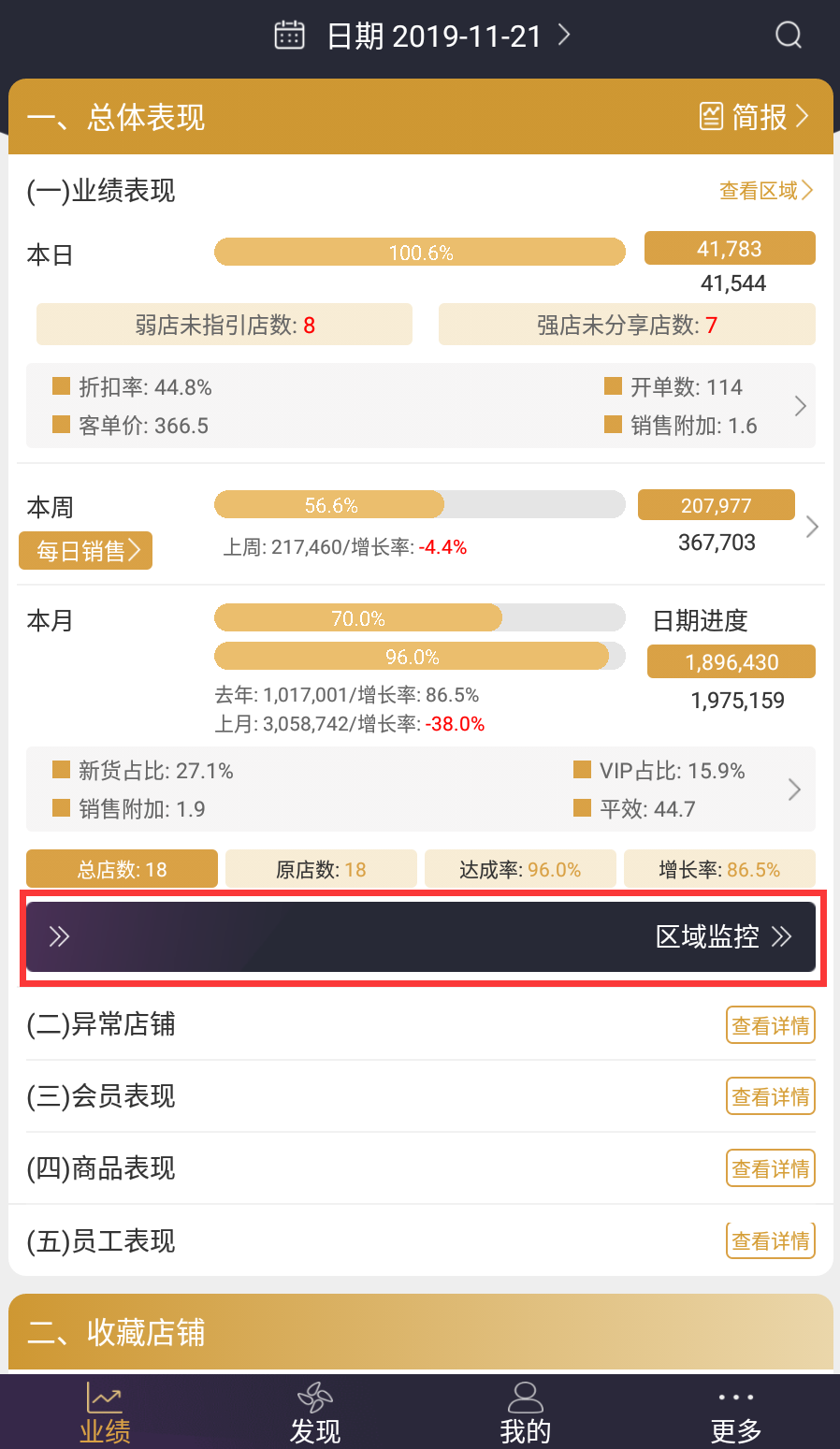Expand the date selector next to 2019-11-21
Viewport: 840px width, 1449px height.
tap(564, 35)
